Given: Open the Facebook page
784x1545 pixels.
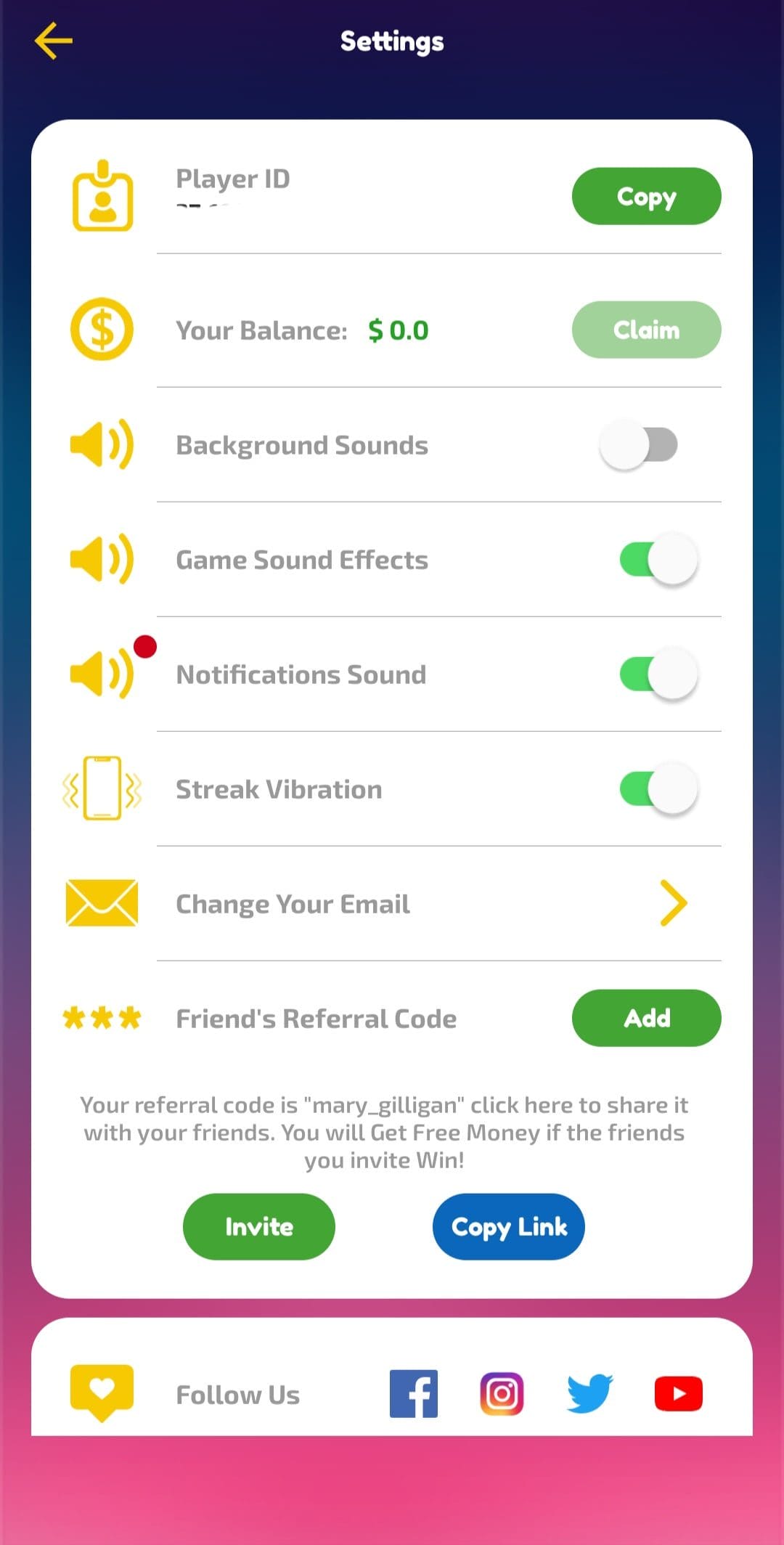Looking at the screenshot, I should 414,1394.
